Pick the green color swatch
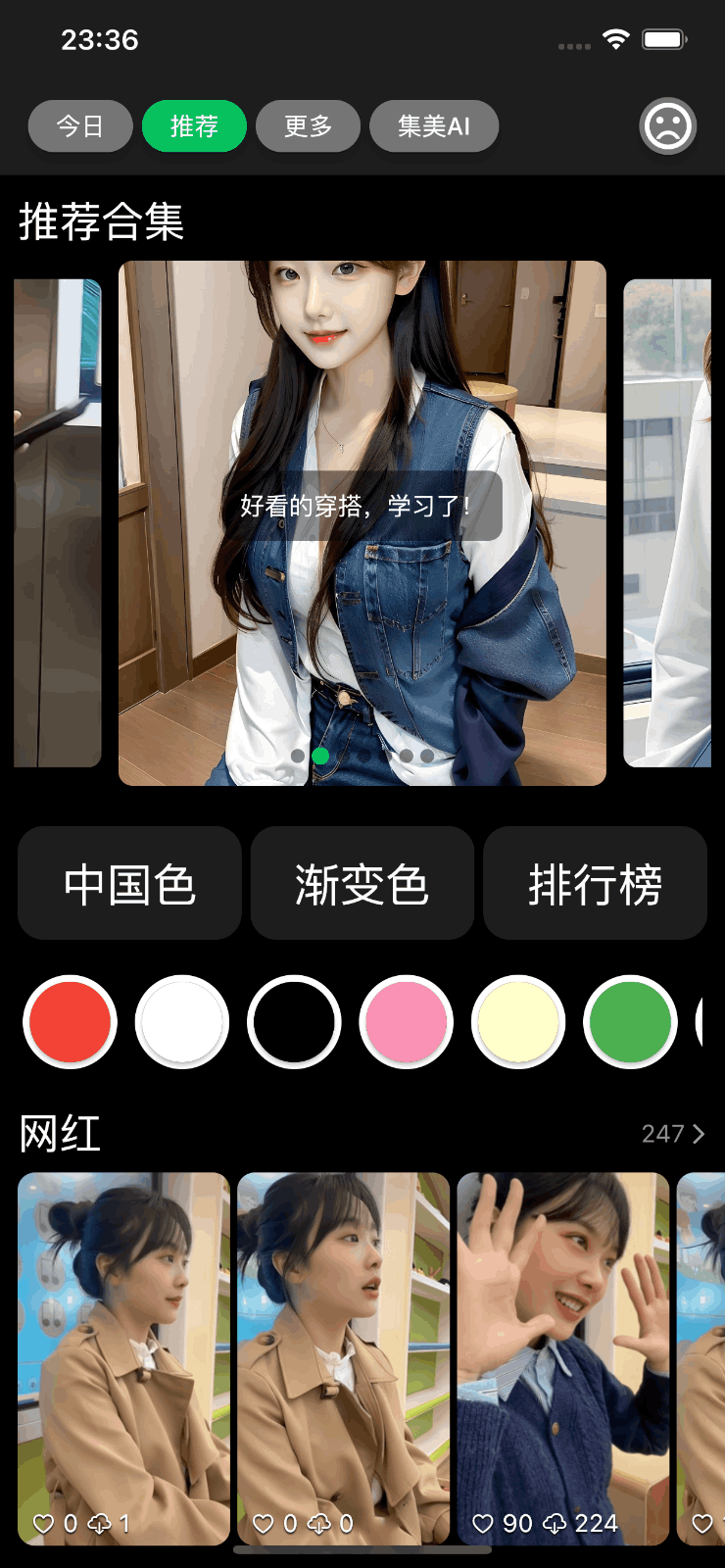This screenshot has height=1568, width=725. [x=630, y=1022]
